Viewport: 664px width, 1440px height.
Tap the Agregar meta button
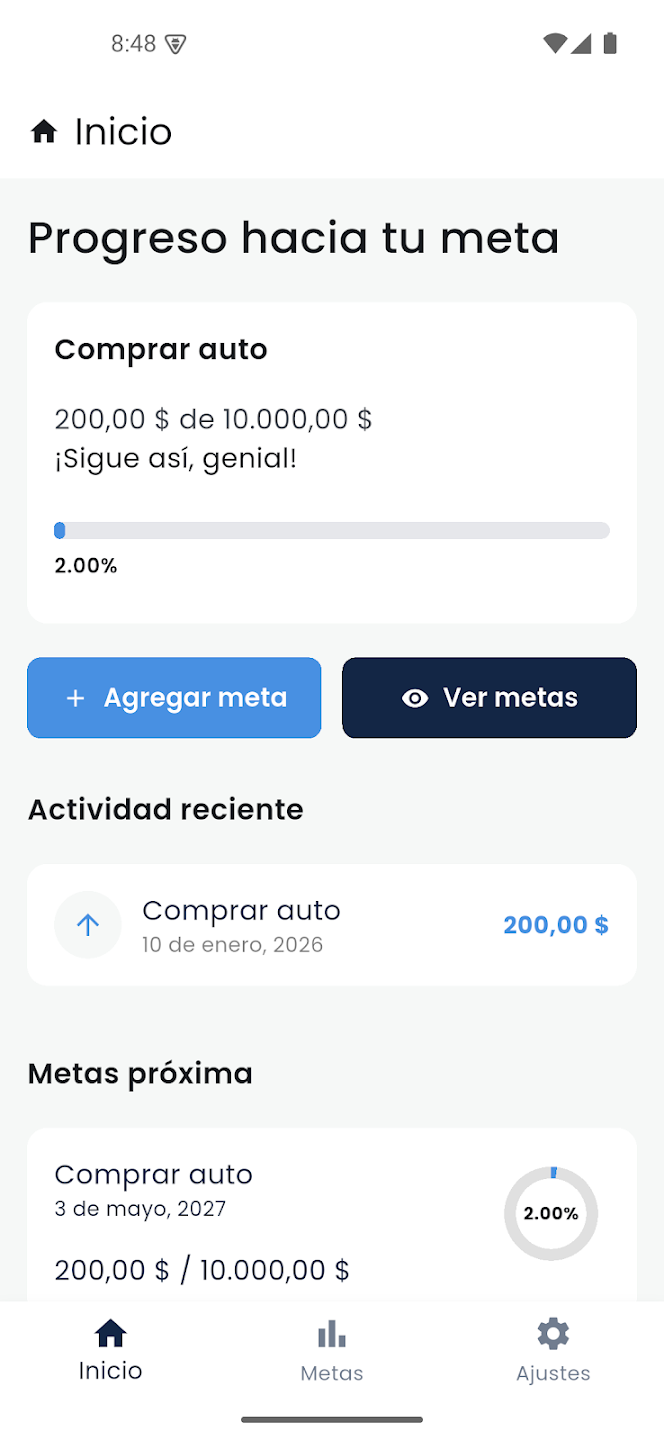click(x=174, y=698)
